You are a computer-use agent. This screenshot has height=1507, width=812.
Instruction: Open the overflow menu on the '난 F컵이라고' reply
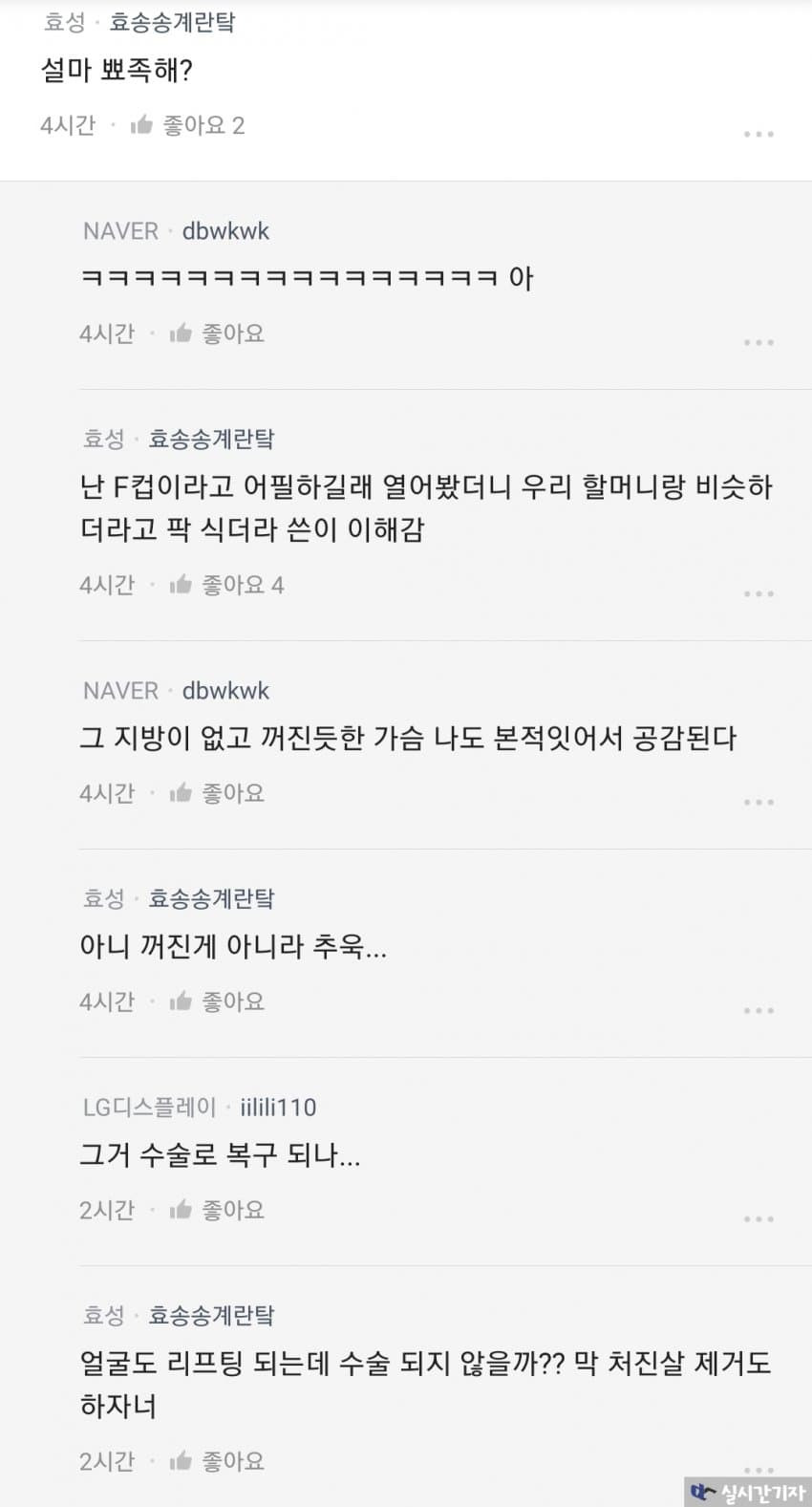(759, 593)
